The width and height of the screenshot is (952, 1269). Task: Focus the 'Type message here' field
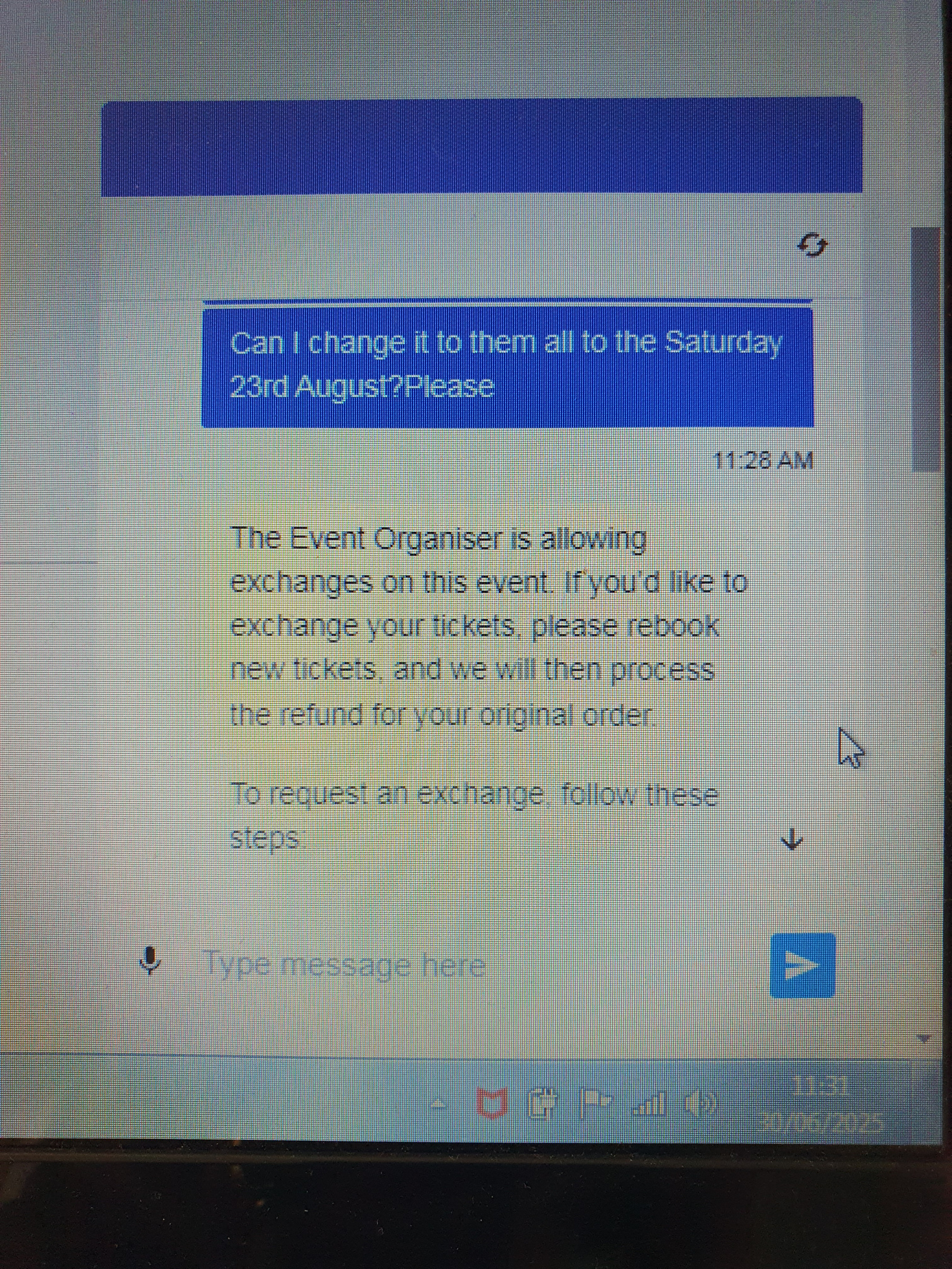(x=452, y=964)
